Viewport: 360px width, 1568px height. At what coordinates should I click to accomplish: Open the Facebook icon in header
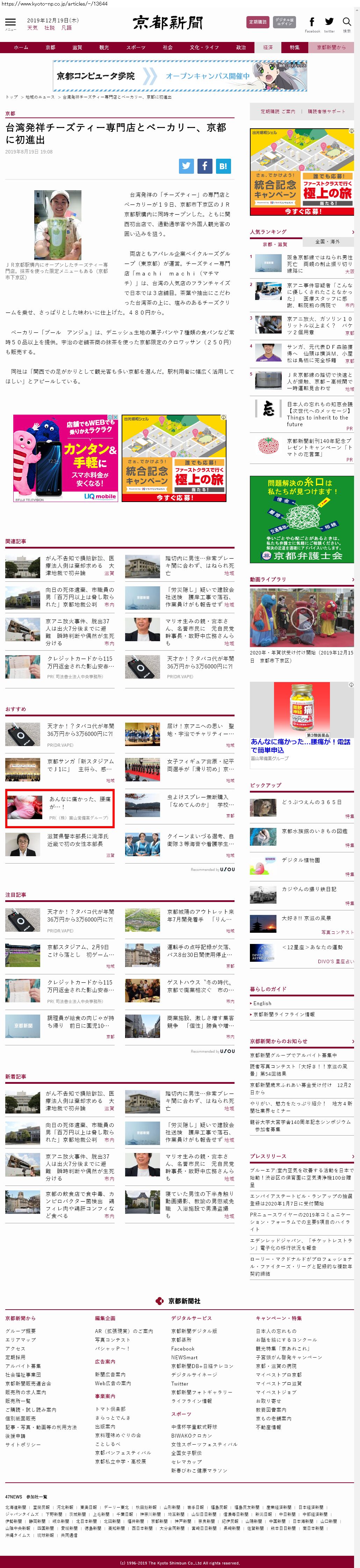pyautogui.click(x=312, y=22)
